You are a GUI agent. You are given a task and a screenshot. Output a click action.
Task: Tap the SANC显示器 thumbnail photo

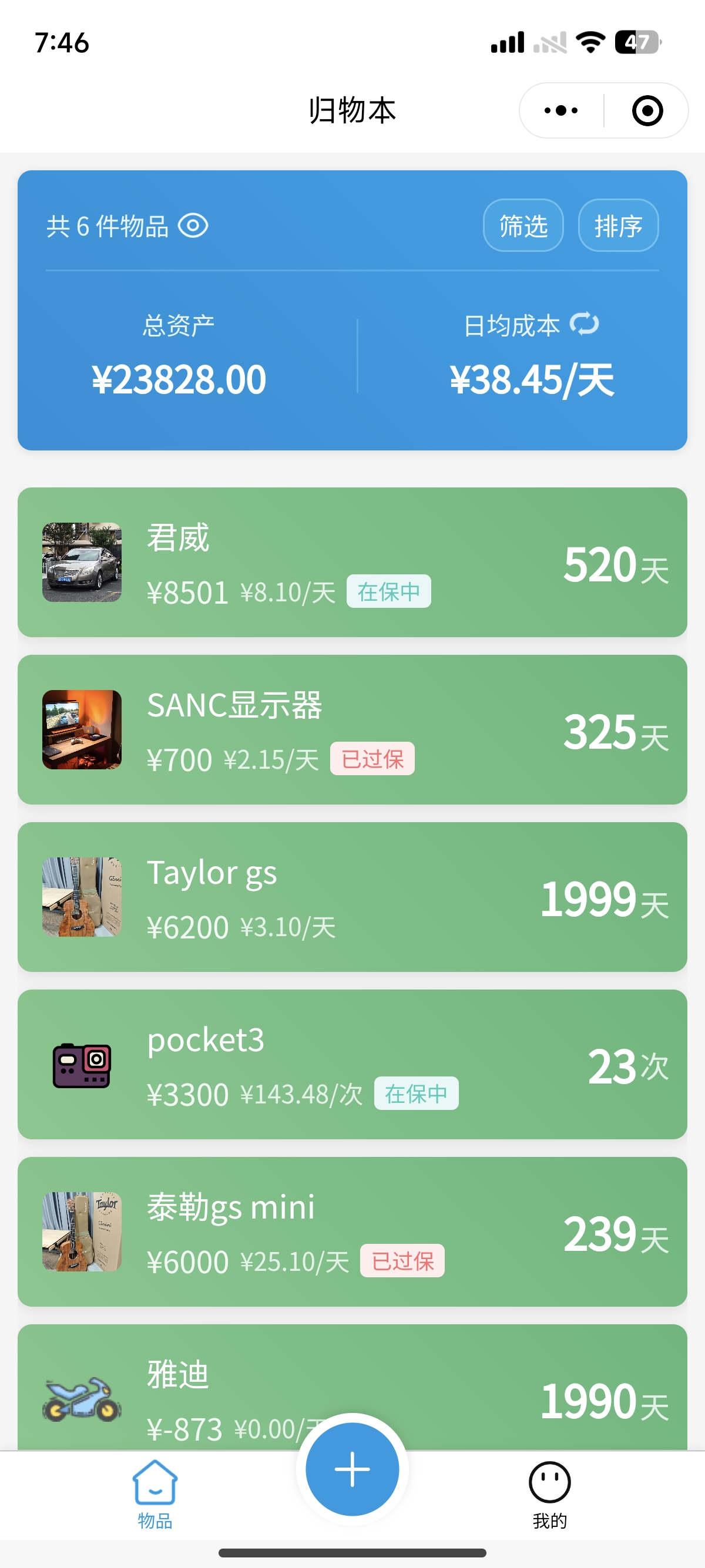82,729
